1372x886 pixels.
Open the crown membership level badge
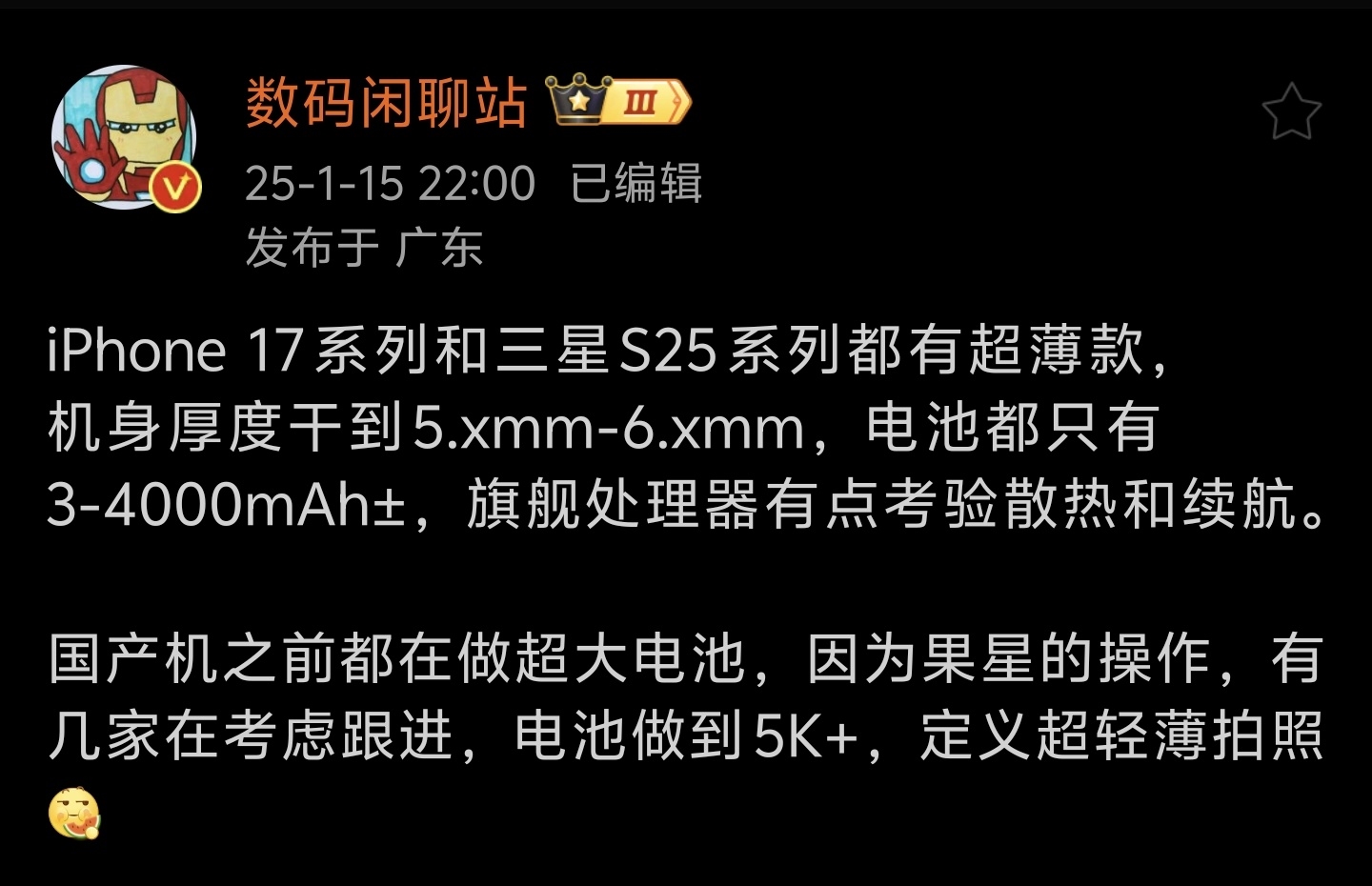[618, 101]
